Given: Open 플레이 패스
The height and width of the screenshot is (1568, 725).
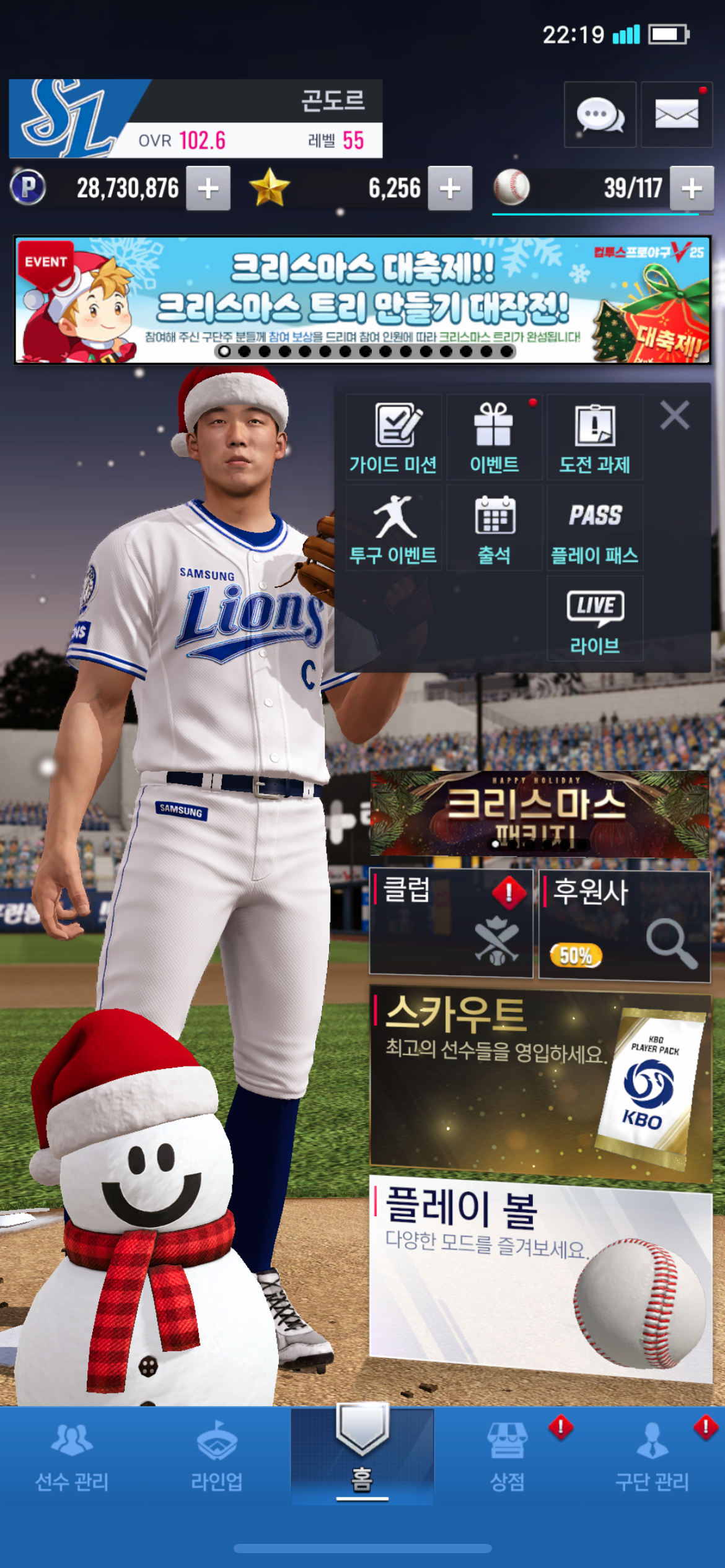Looking at the screenshot, I should [x=595, y=529].
